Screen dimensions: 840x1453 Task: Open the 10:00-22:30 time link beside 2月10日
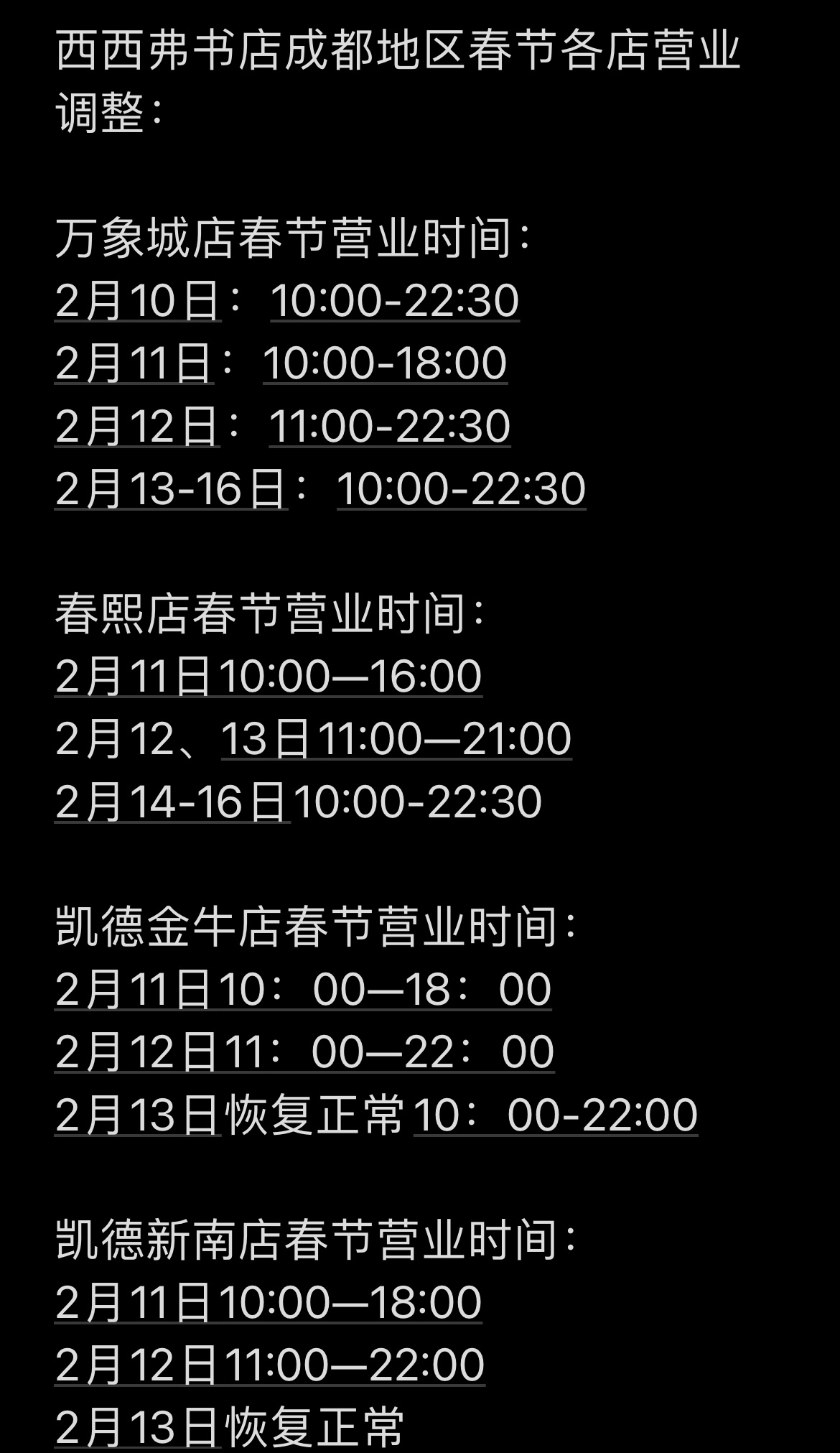click(x=395, y=300)
